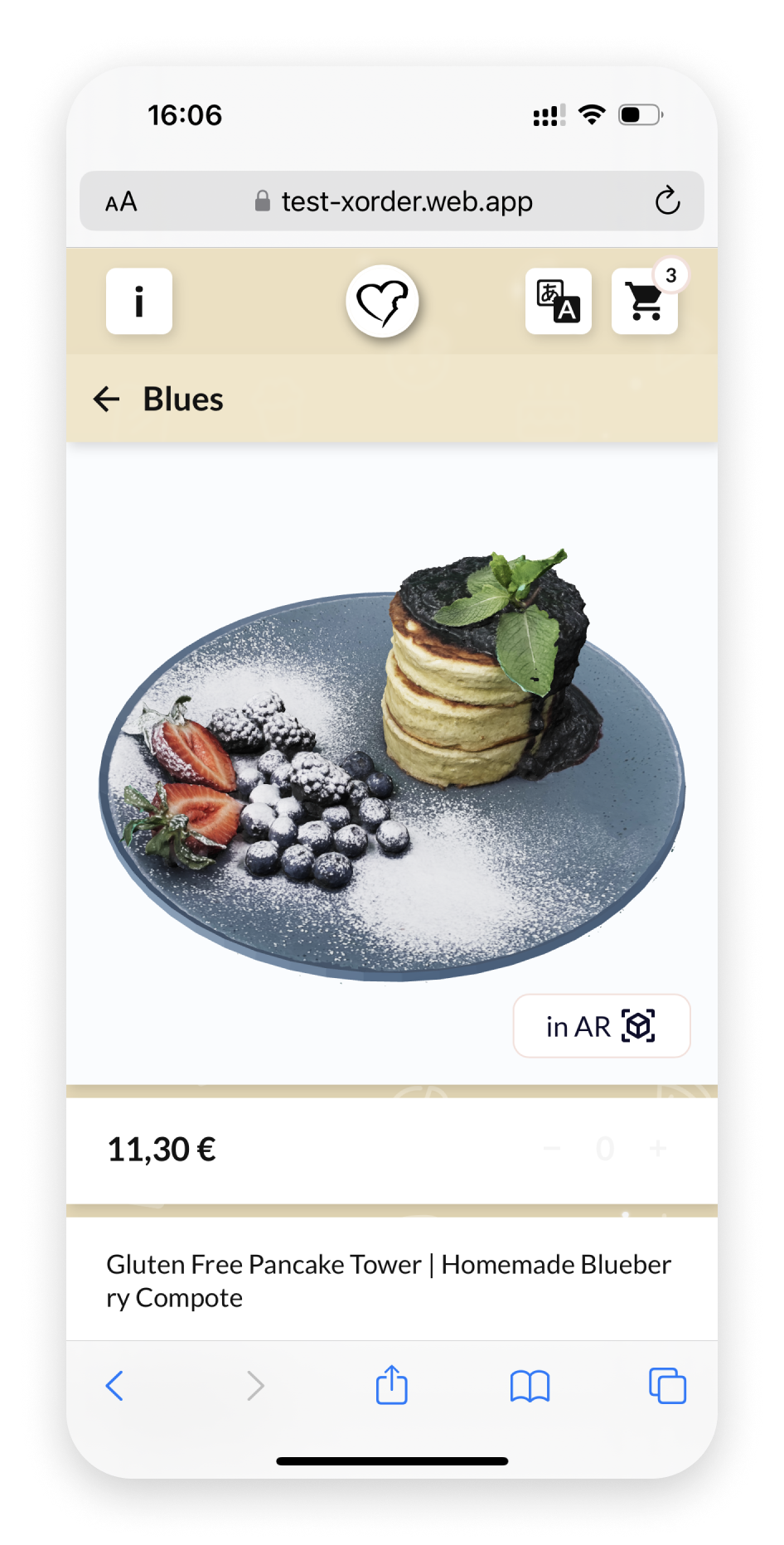Open the info button
This screenshot has width=784, height=1545.
coord(139,302)
